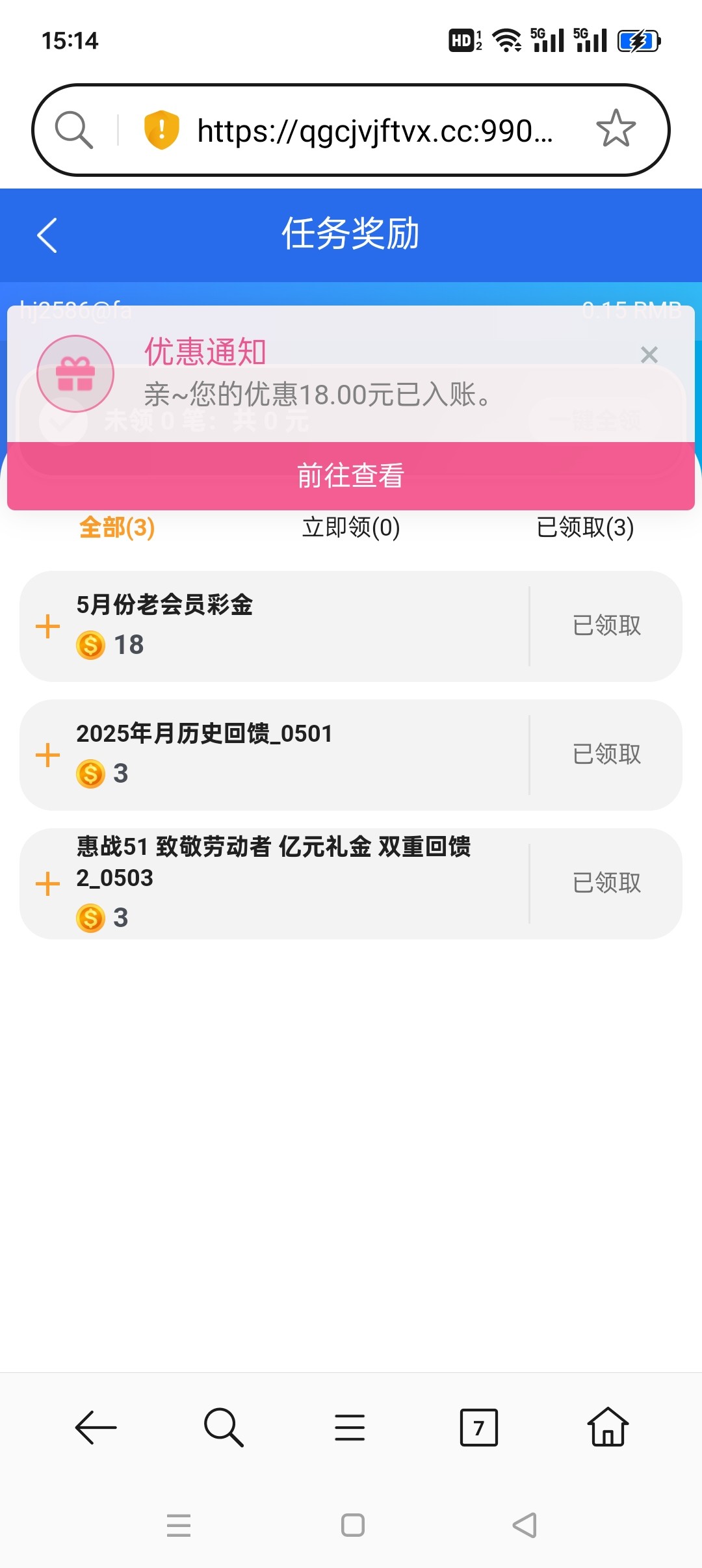Viewport: 702px width, 1568px height.
Task: Navigate back with the browser back arrow
Action: (96, 1428)
